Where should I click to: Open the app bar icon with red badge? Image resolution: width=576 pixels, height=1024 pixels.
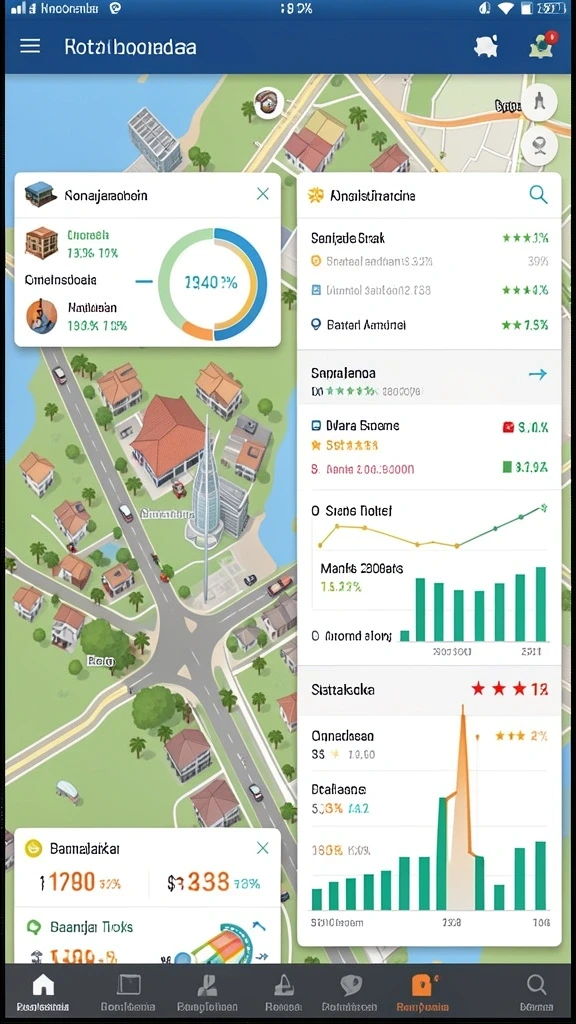(543, 46)
